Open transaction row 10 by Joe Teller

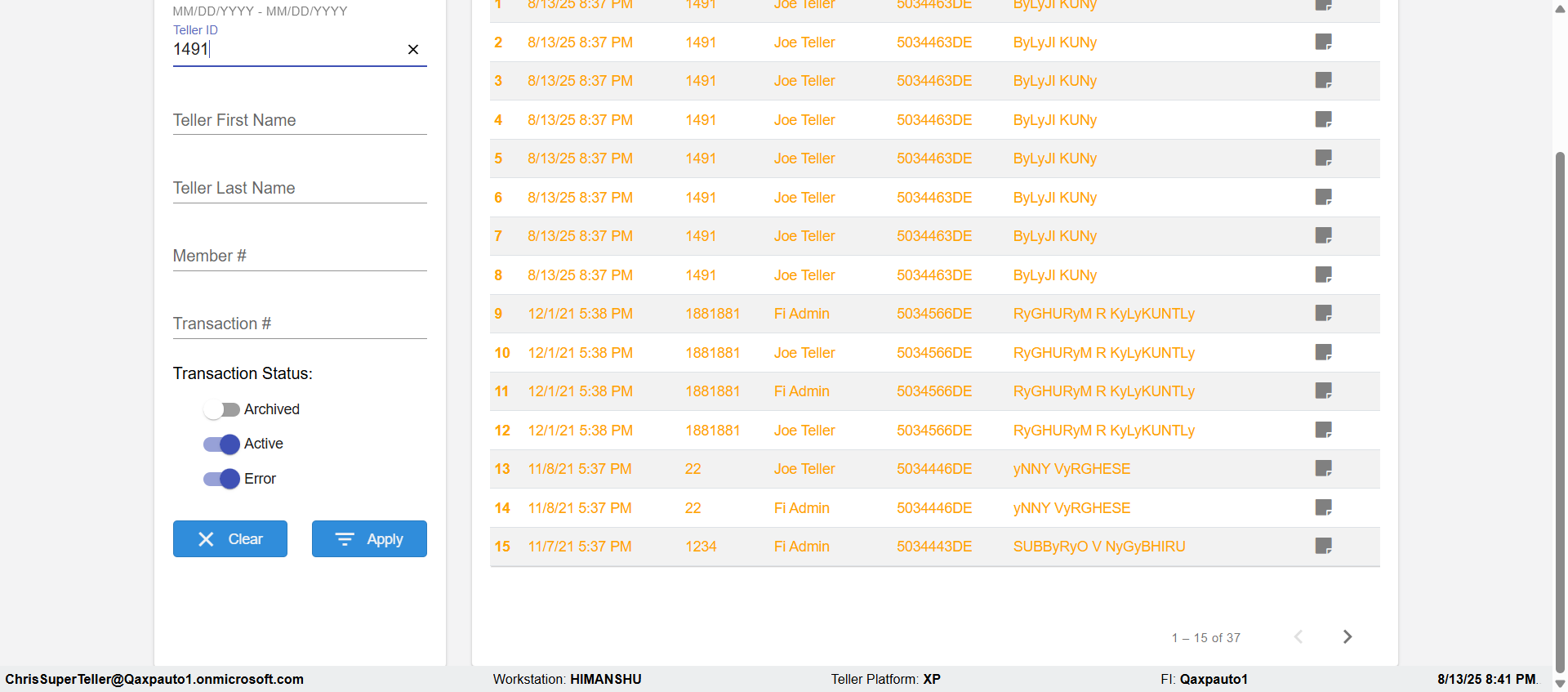tap(817, 353)
